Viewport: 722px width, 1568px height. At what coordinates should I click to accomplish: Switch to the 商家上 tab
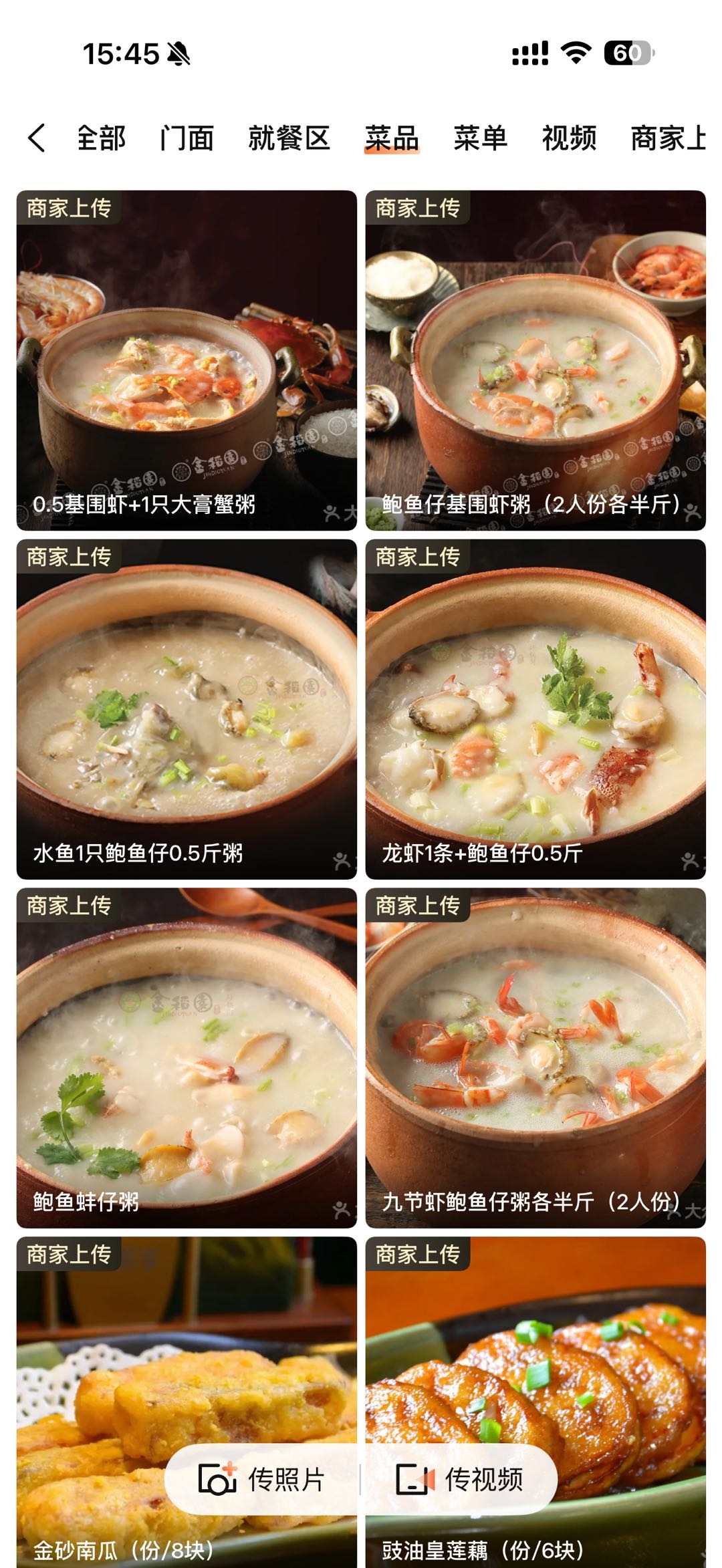coord(669,138)
